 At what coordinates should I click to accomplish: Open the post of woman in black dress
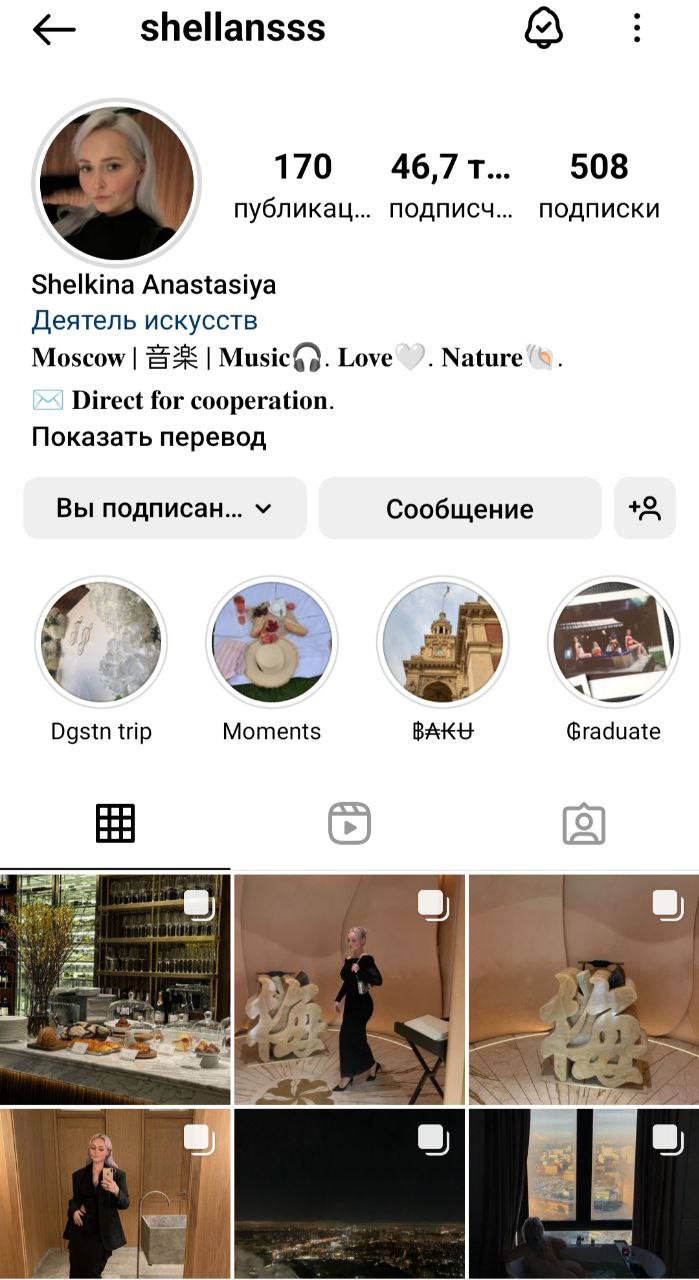pyautogui.click(x=350, y=989)
